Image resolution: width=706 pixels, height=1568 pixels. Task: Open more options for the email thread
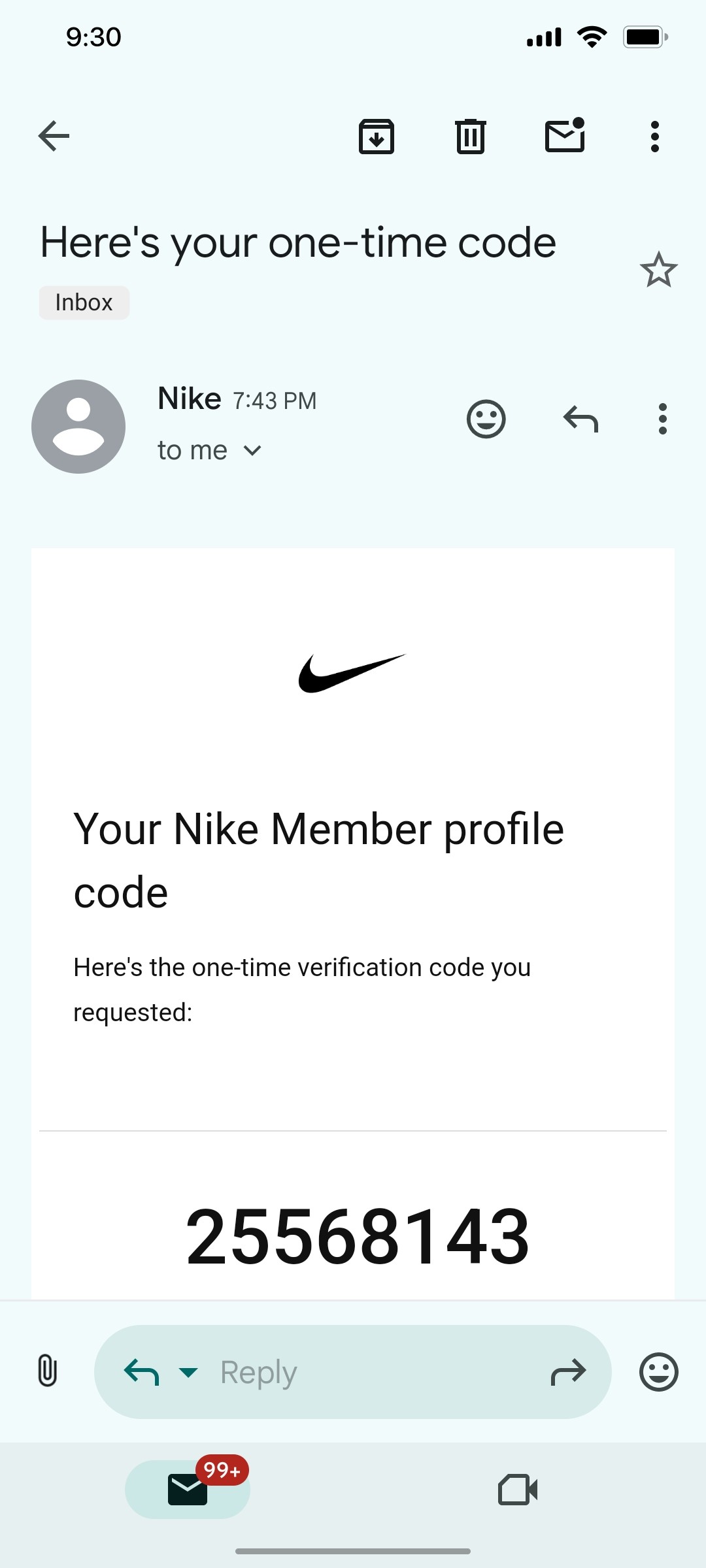[654, 137]
